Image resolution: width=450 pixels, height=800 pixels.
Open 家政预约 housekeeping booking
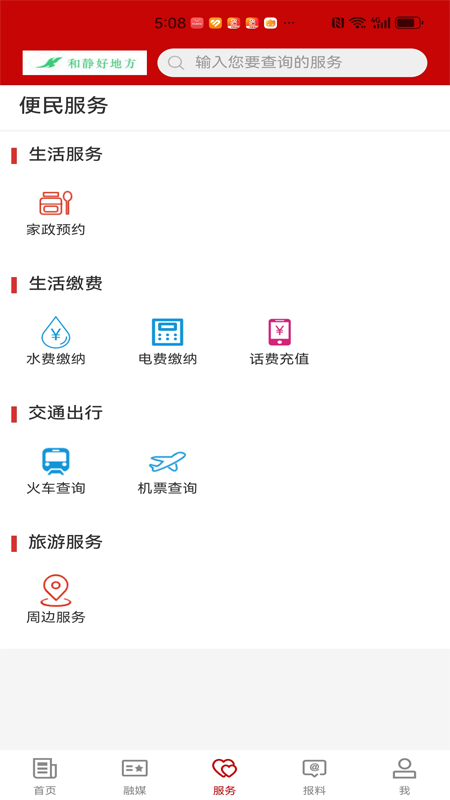pyautogui.click(x=56, y=213)
